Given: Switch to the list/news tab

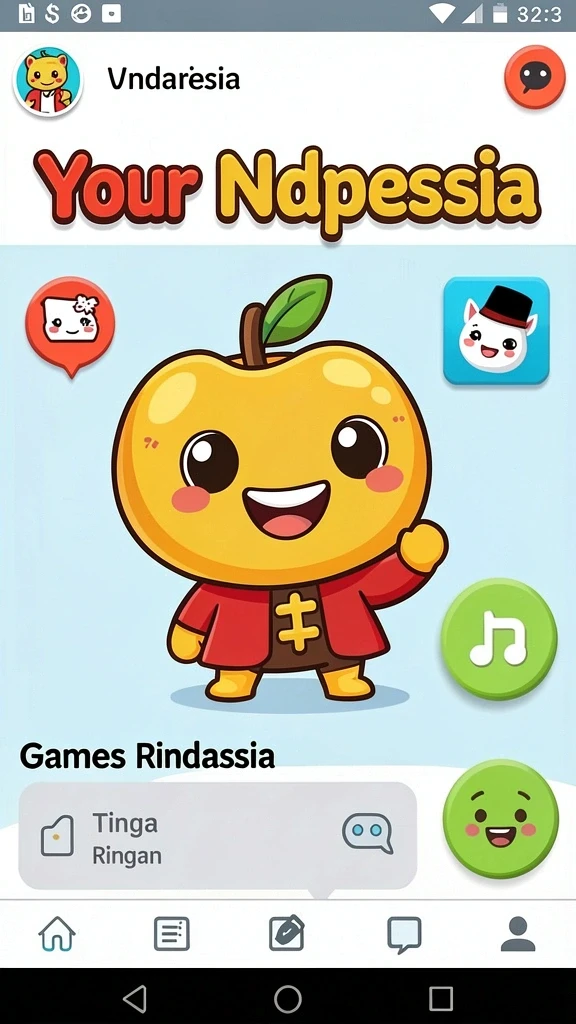Looking at the screenshot, I should pyautogui.click(x=172, y=934).
